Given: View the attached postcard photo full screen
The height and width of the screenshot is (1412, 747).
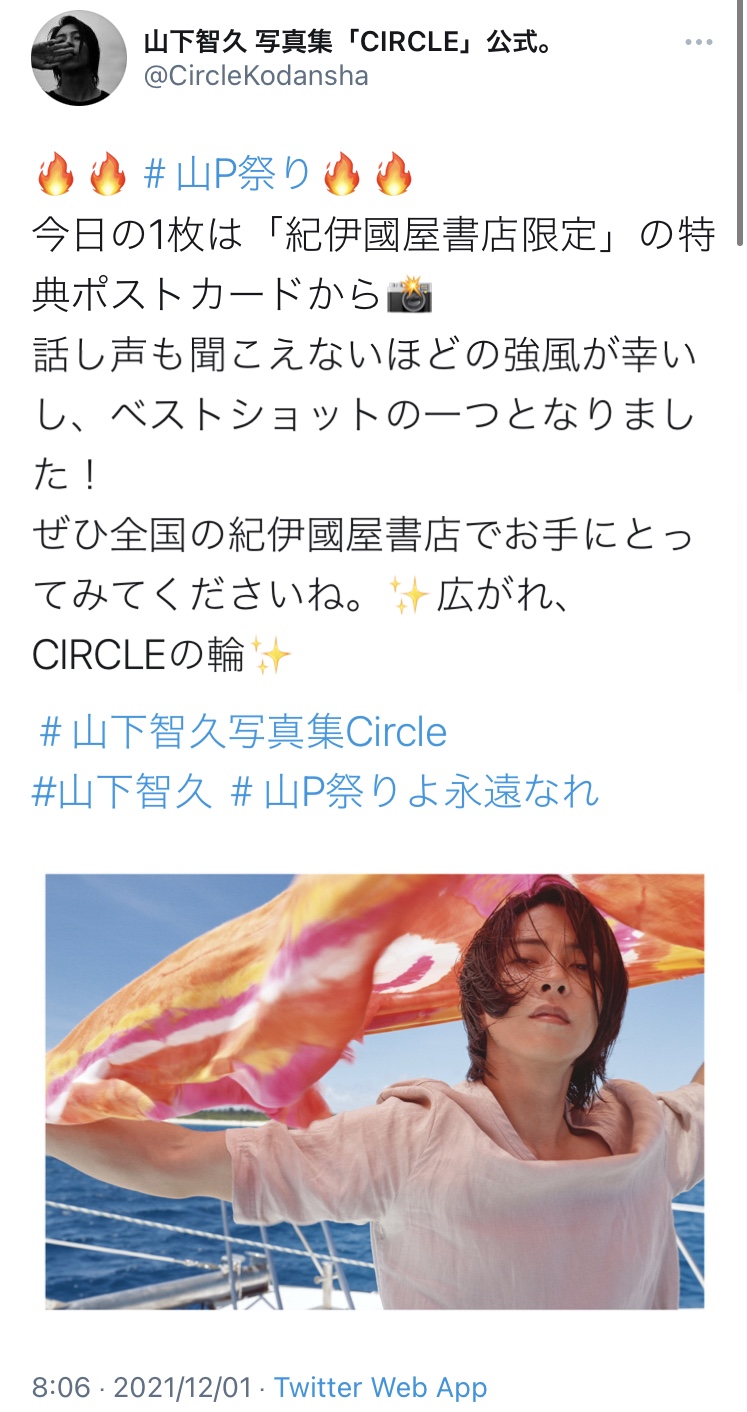Looking at the screenshot, I should [x=375, y=1091].
